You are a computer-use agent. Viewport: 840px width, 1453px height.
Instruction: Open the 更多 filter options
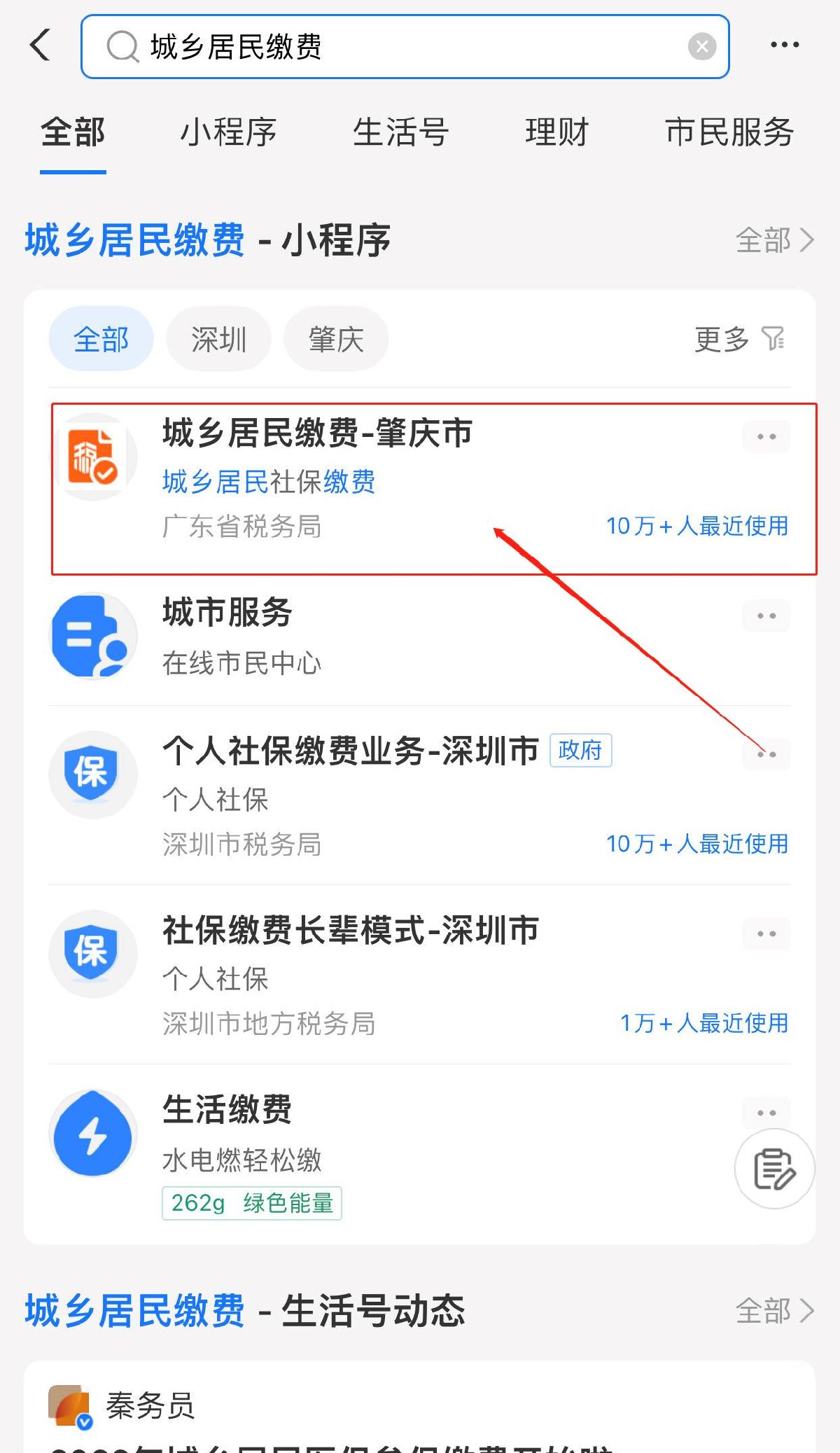738,340
